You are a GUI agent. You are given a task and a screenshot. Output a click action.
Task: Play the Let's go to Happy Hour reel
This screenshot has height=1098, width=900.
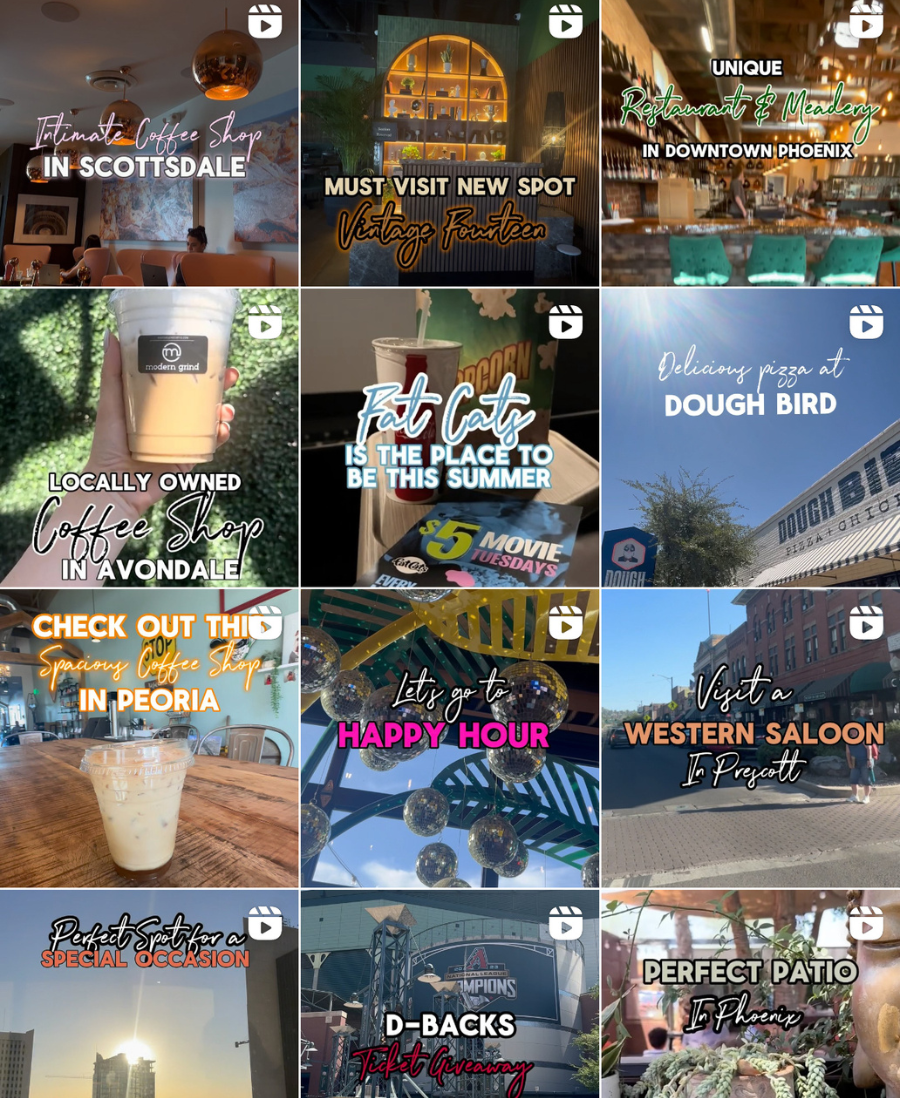tap(450, 737)
